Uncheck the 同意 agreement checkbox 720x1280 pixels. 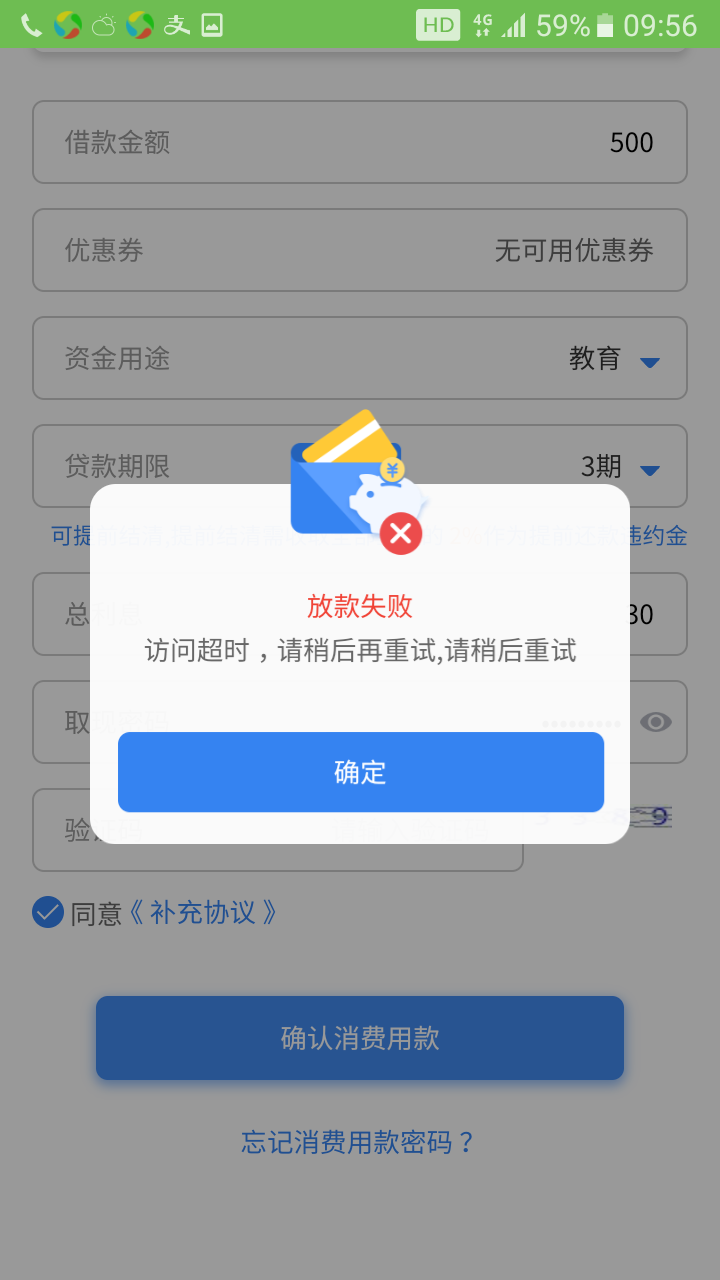pos(48,912)
